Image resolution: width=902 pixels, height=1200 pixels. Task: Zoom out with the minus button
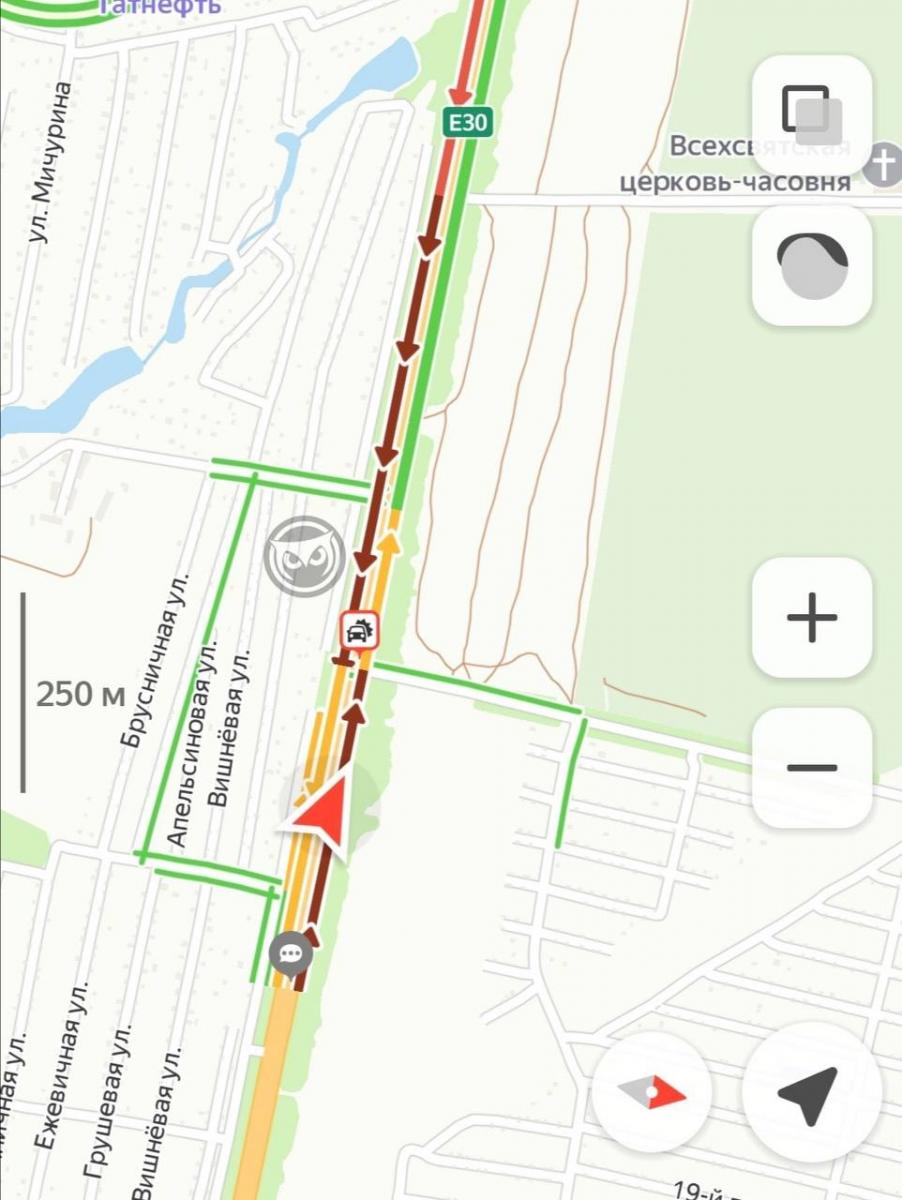click(x=811, y=768)
